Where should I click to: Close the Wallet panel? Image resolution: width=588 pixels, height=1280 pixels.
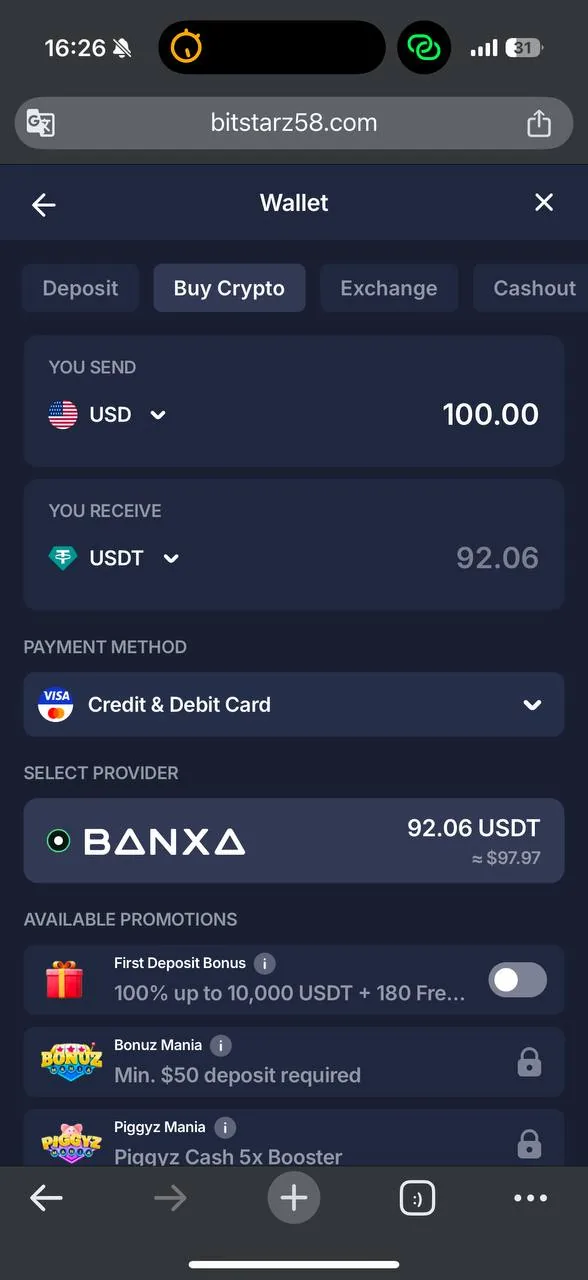544,203
